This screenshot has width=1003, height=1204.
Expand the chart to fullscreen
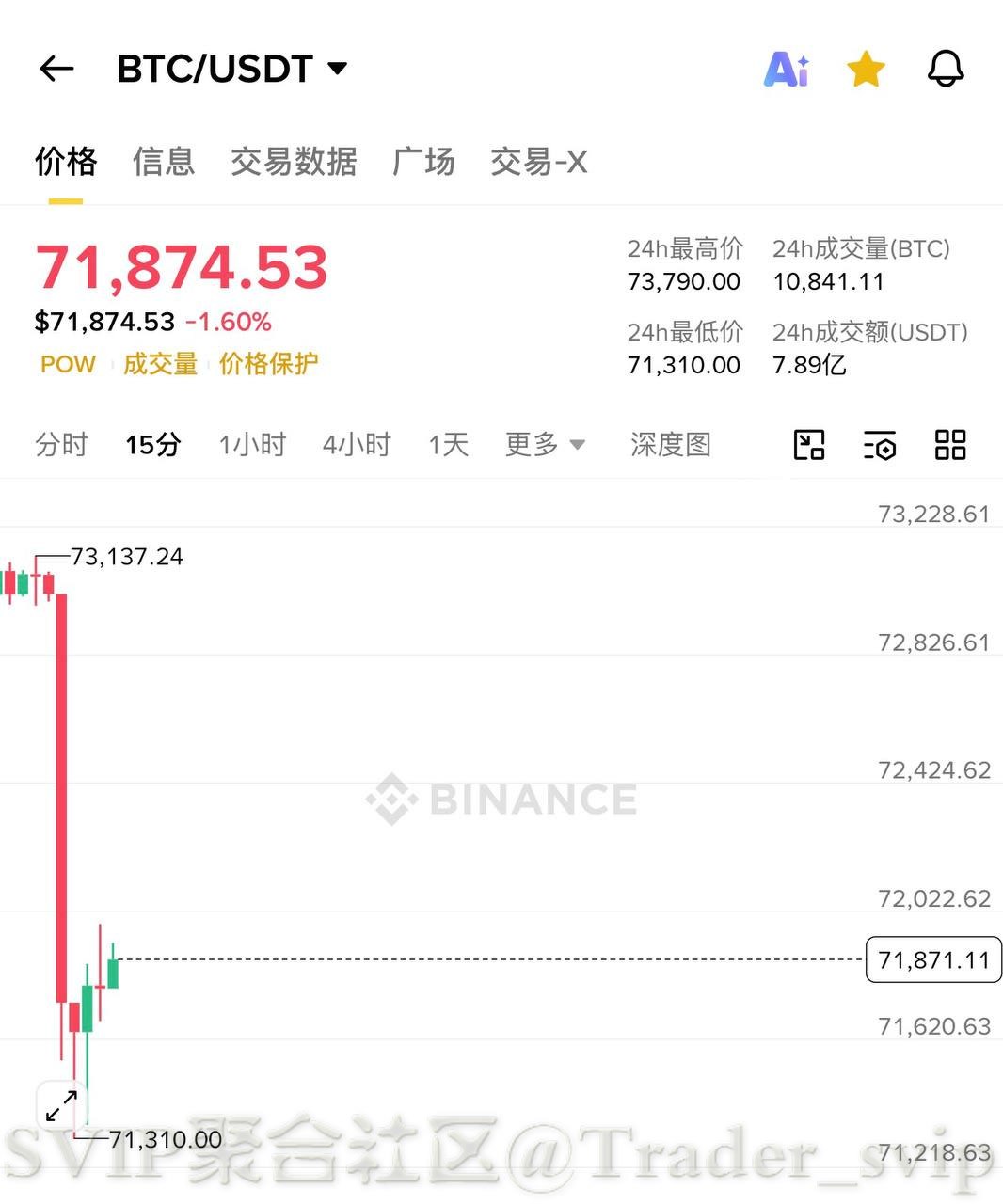(x=62, y=1105)
